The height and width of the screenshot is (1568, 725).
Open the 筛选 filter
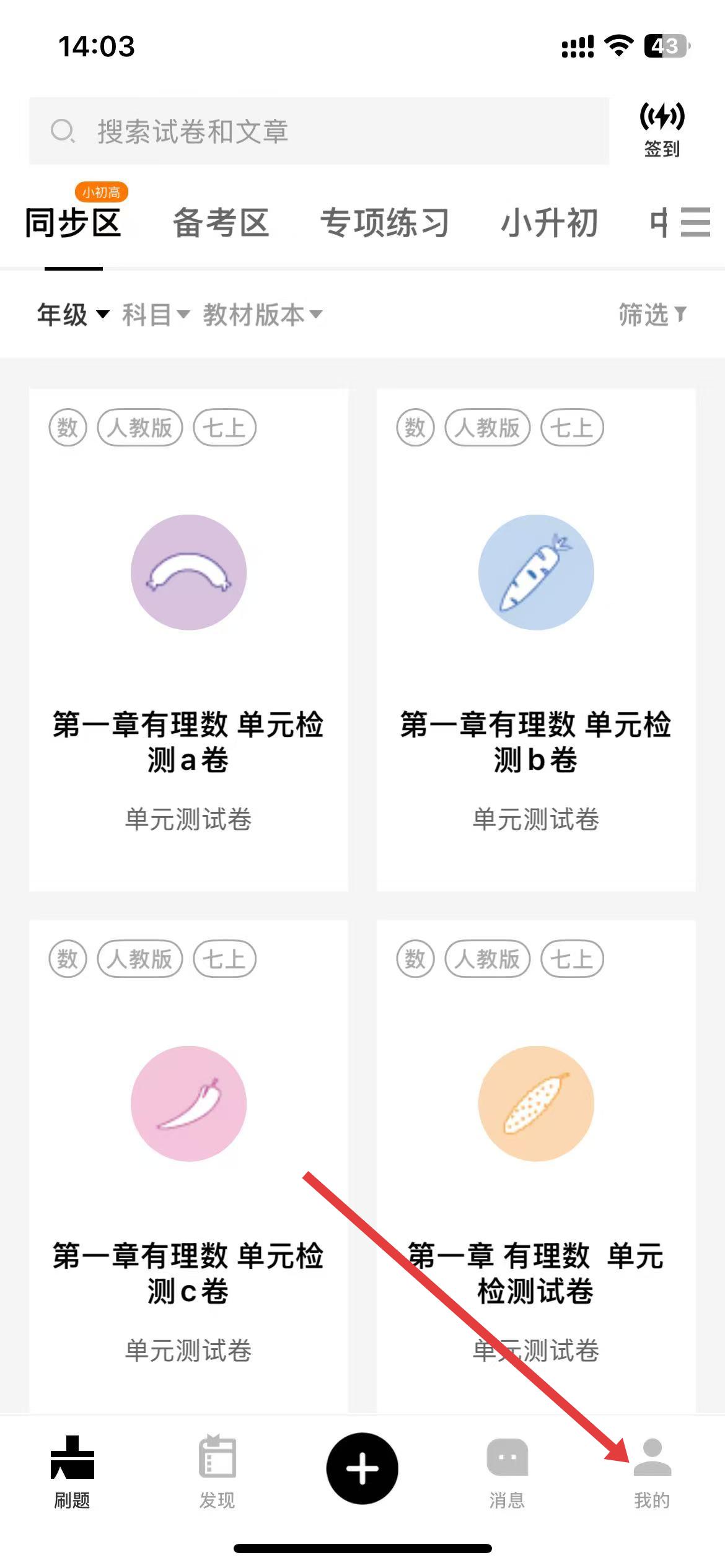click(652, 315)
